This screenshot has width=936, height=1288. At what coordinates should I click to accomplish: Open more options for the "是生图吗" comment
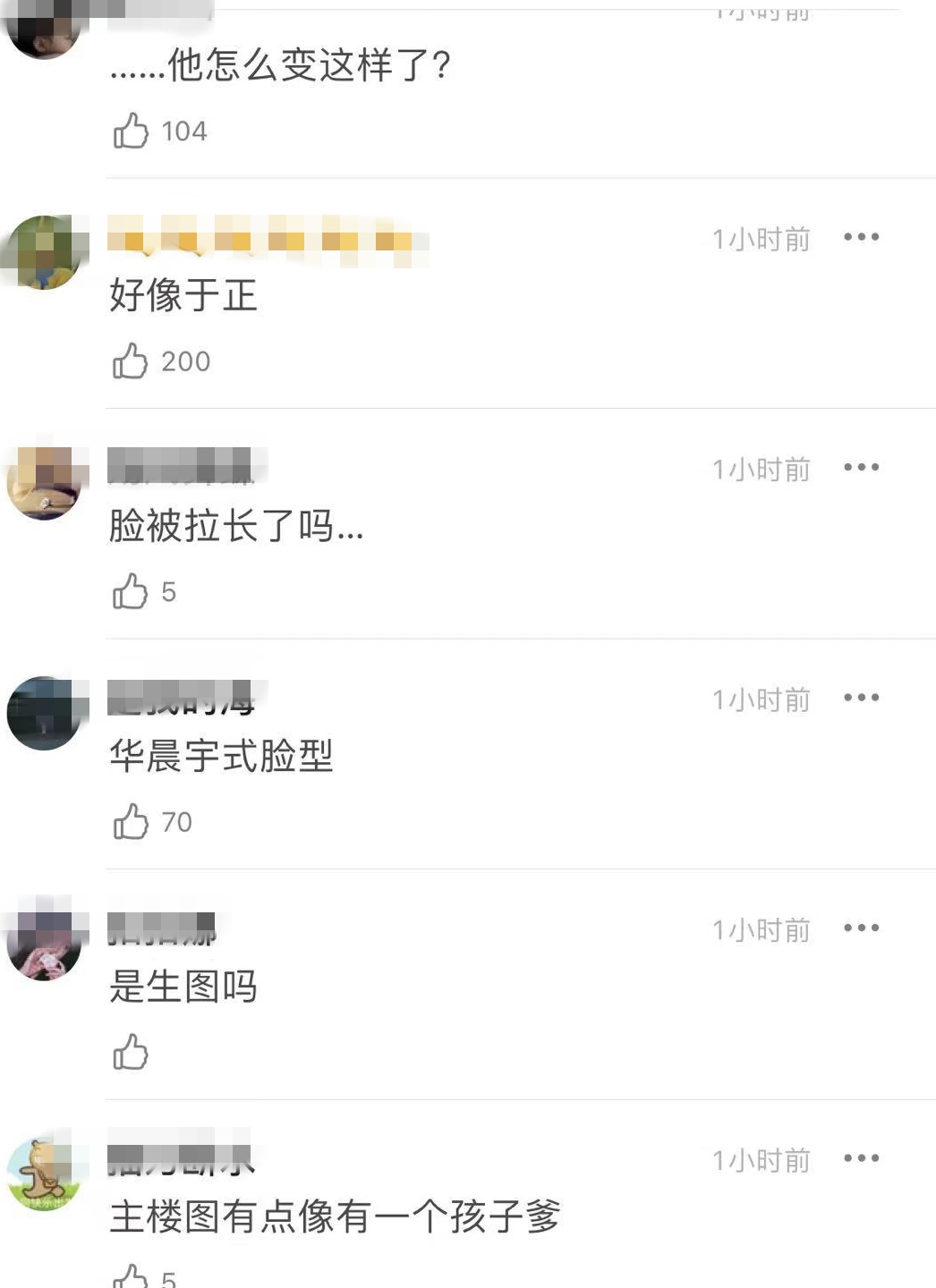(862, 928)
